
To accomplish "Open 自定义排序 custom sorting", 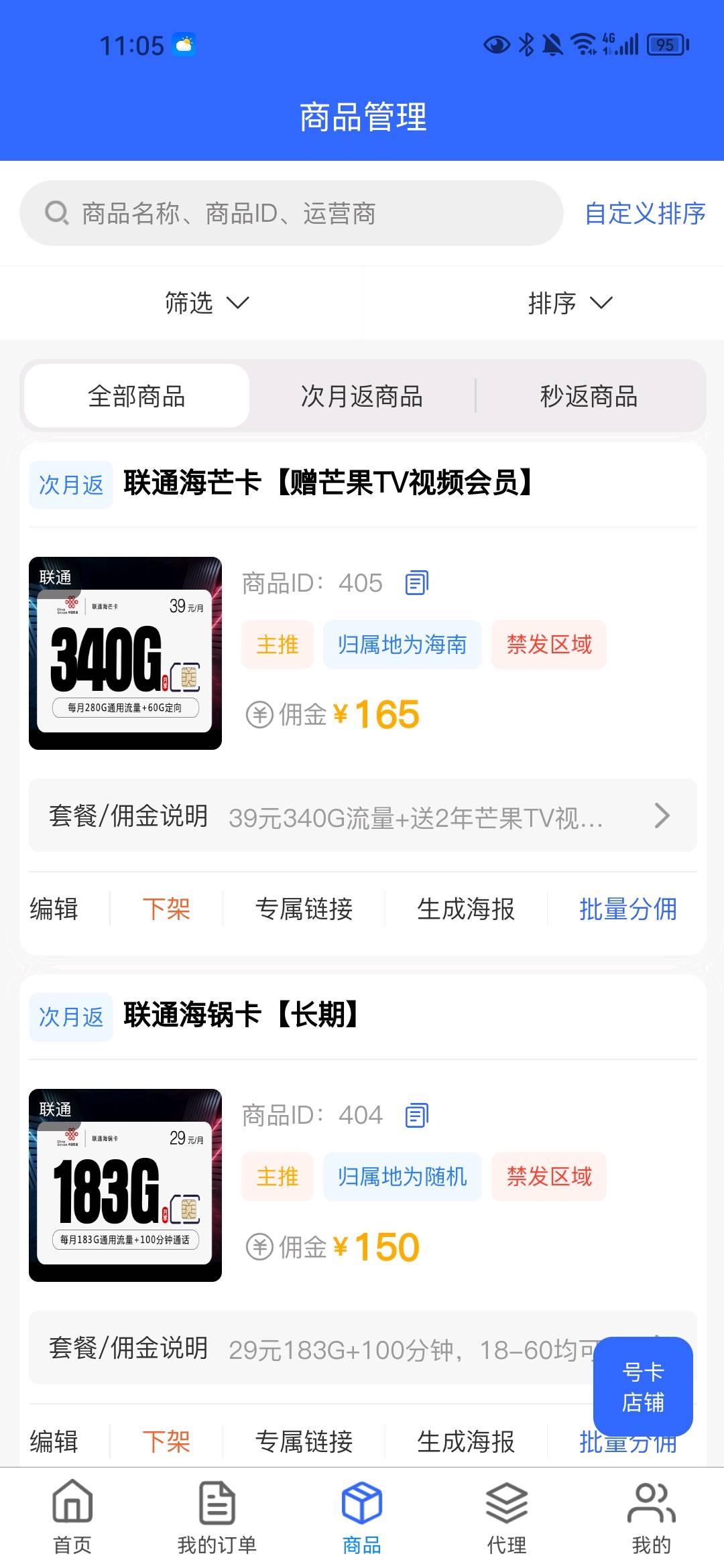I will click(644, 213).
